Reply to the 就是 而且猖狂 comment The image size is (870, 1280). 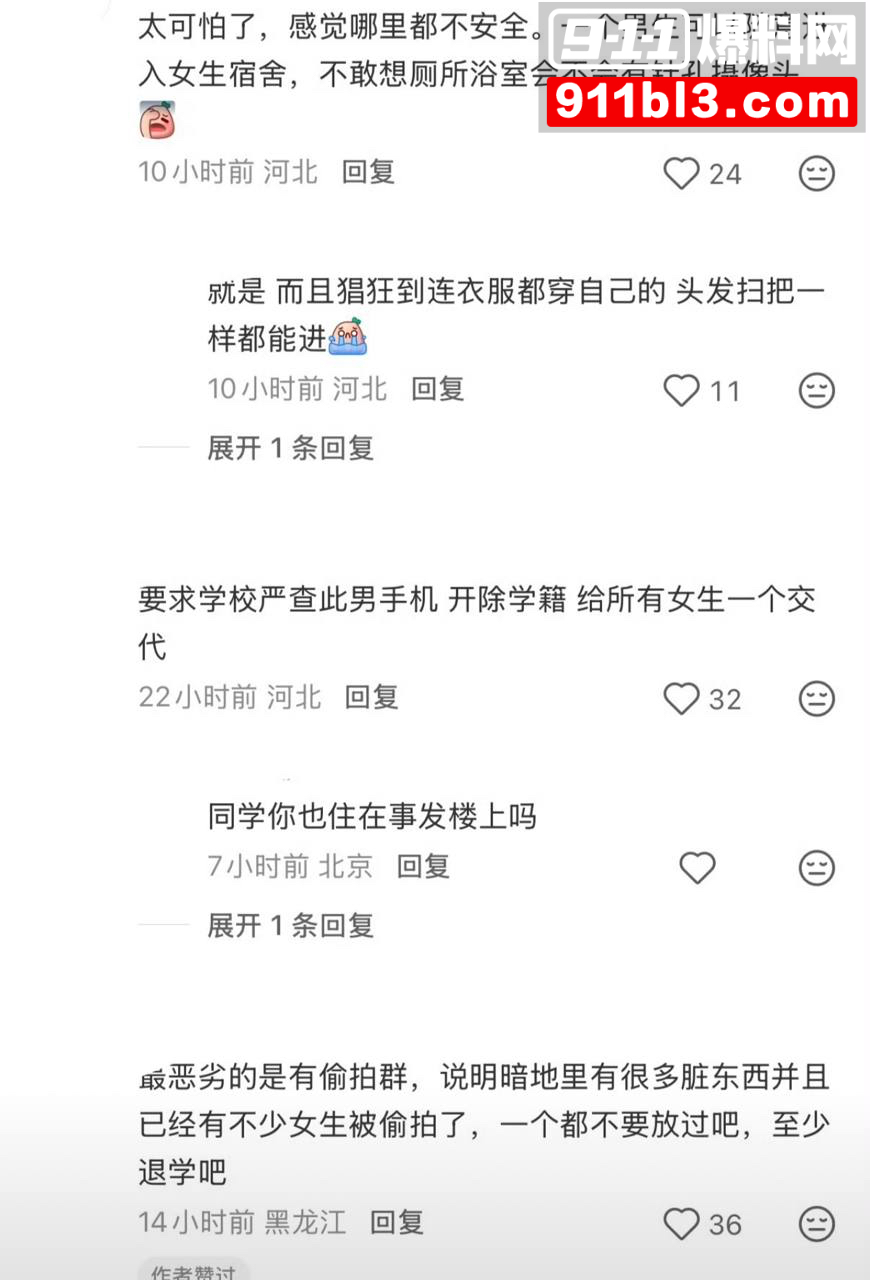coord(438,388)
